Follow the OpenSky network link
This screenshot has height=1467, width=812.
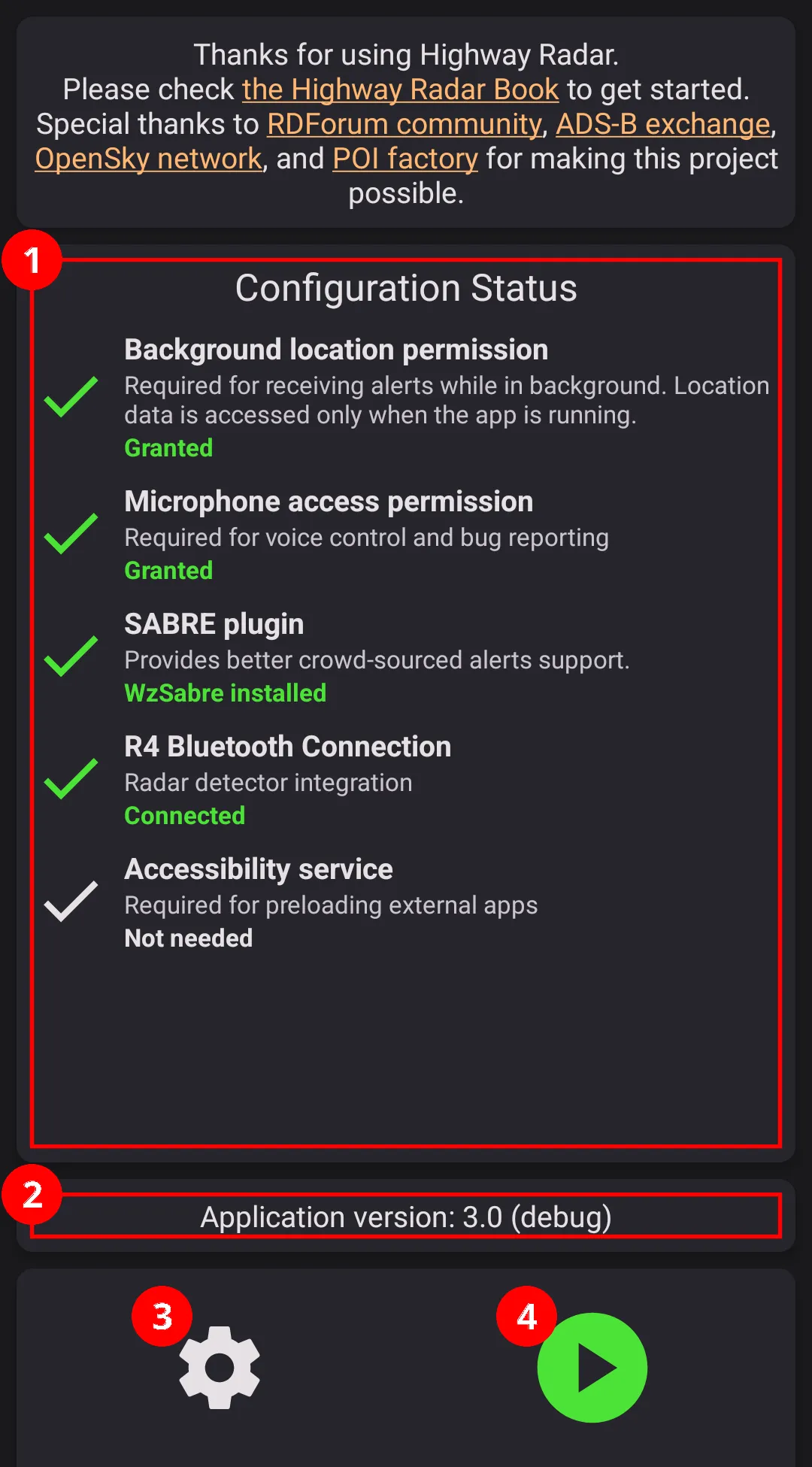pyautogui.click(x=148, y=159)
